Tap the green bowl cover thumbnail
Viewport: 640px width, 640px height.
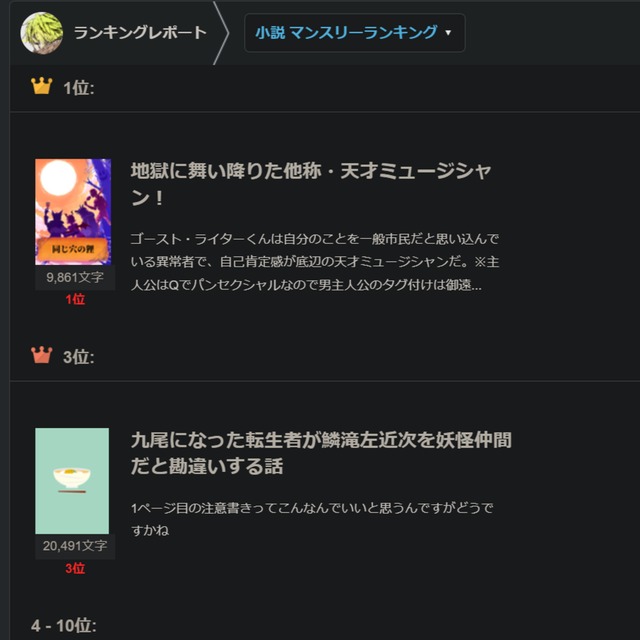click(72, 481)
